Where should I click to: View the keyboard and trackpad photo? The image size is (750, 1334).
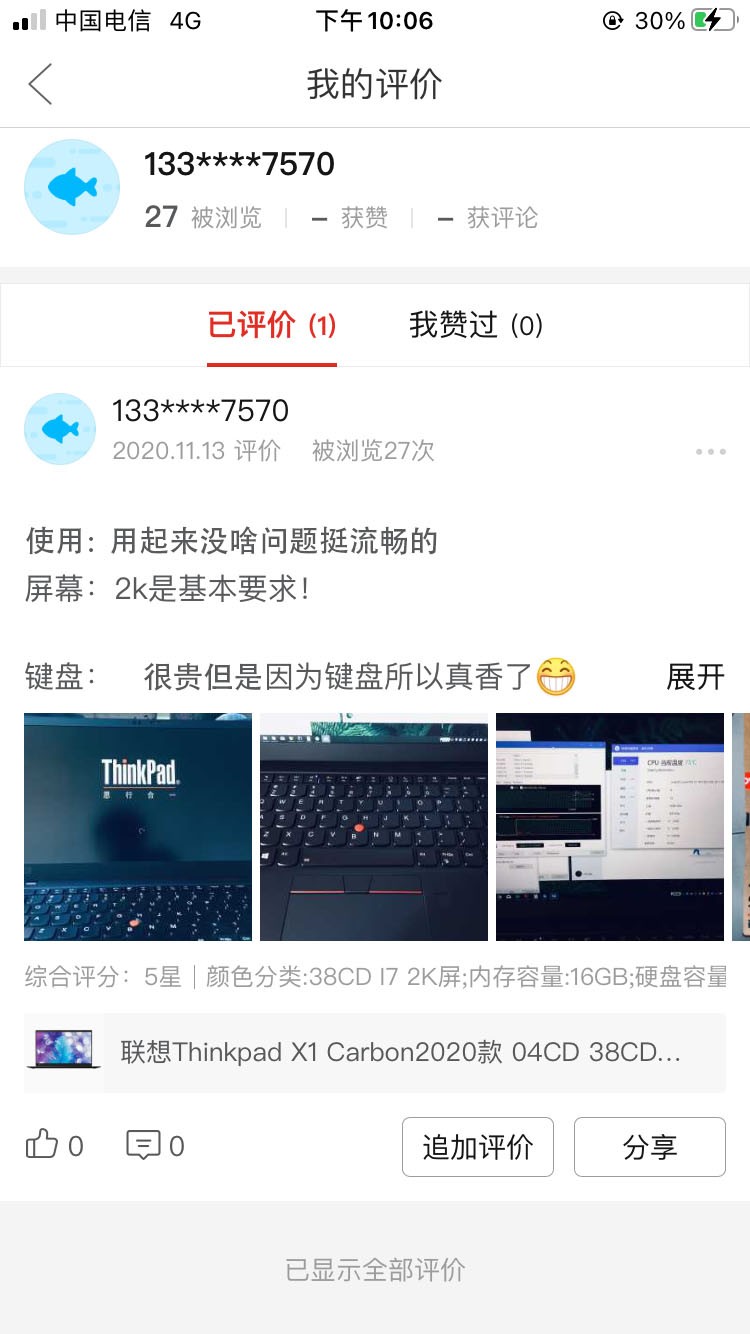click(374, 827)
